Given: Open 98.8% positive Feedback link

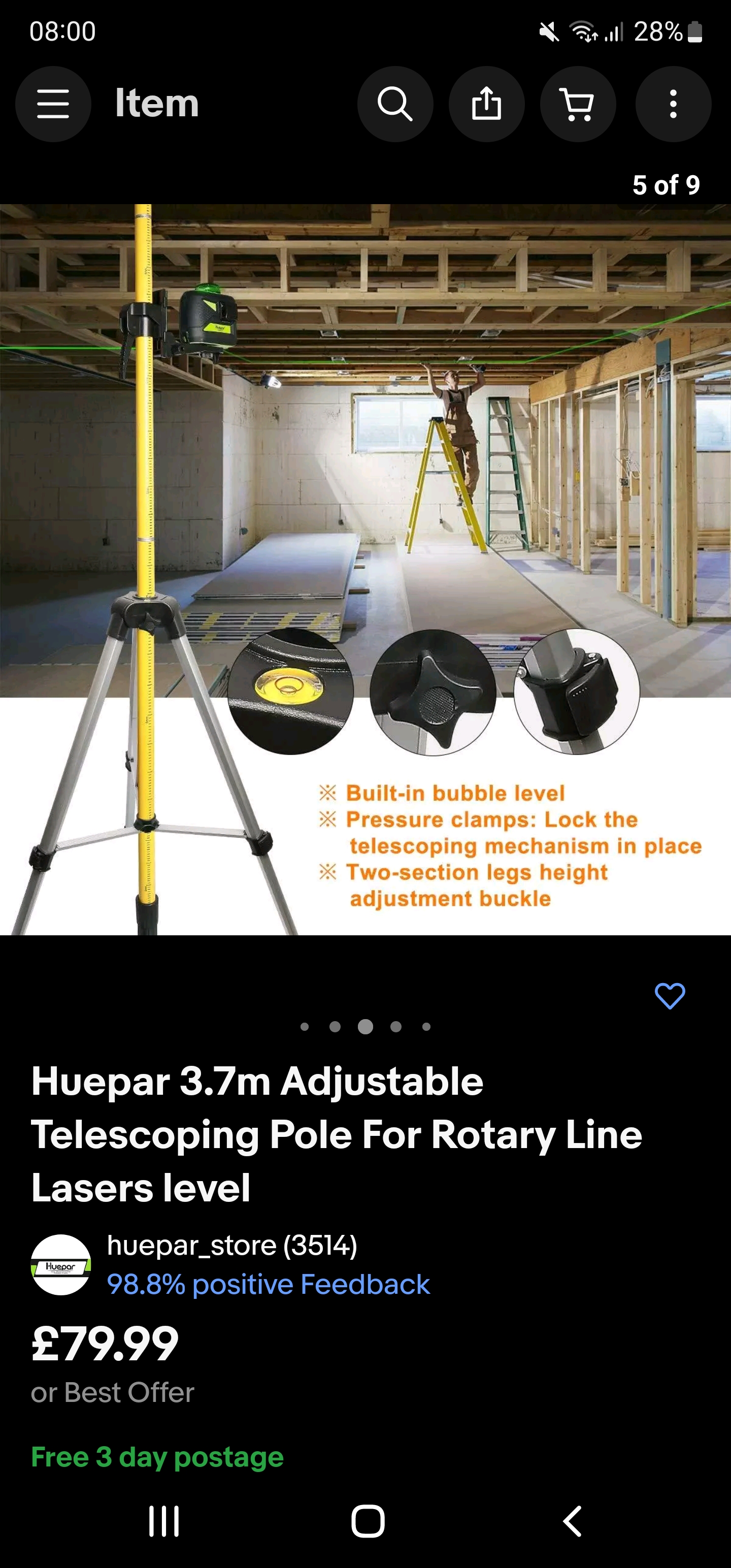Looking at the screenshot, I should click(x=269, y=1284).
